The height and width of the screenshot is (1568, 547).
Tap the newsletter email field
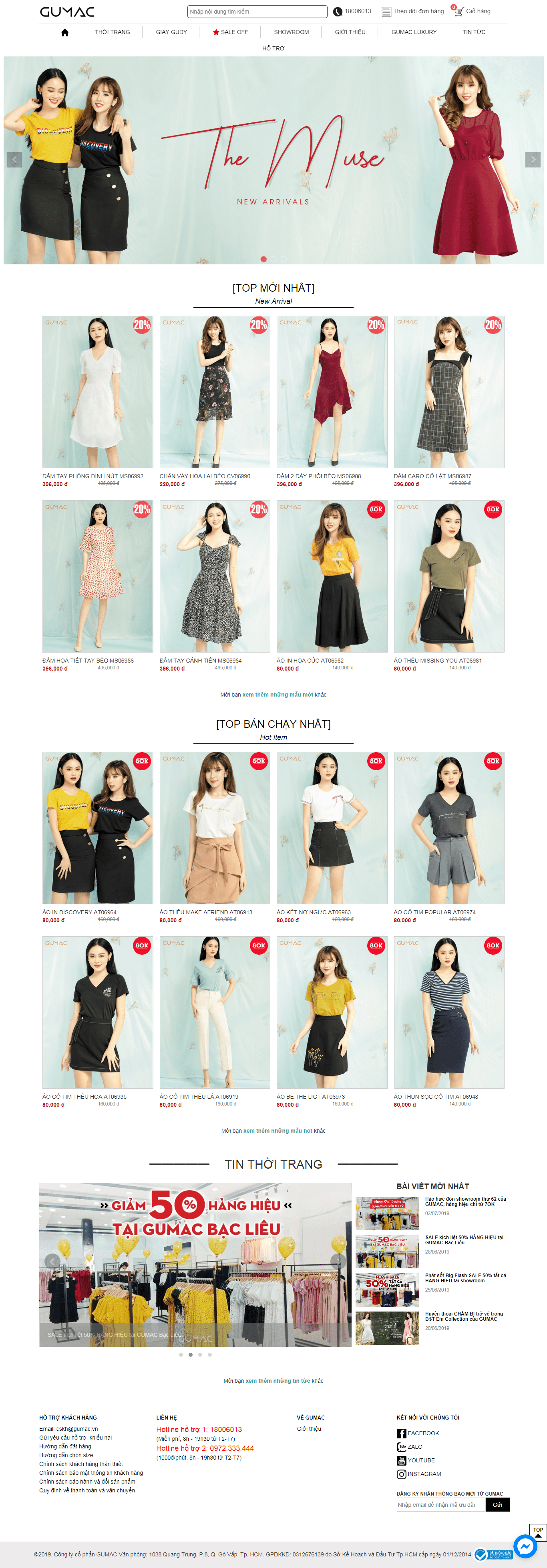[440, 1504]
